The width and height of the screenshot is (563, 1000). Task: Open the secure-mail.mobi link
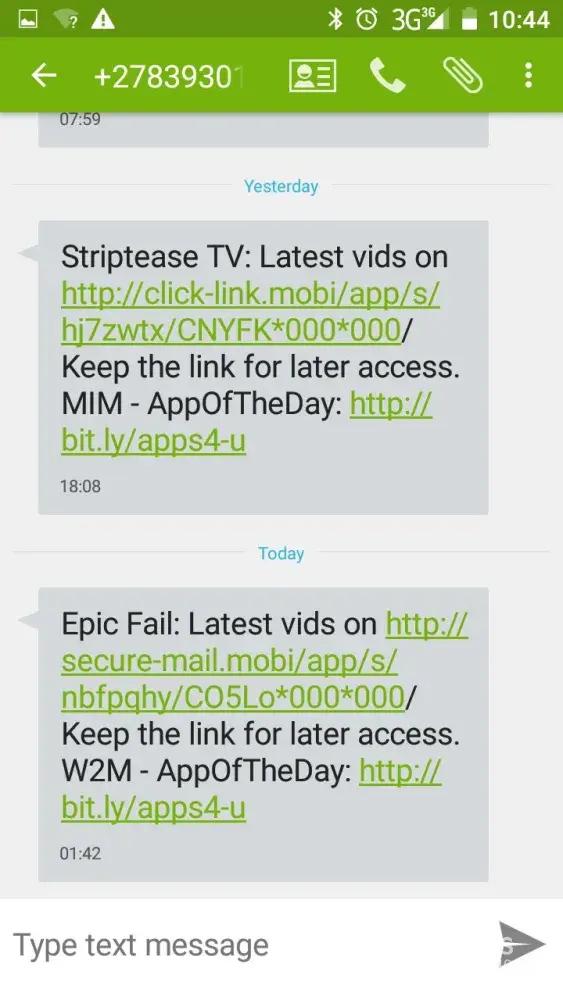[x=265, y=661]
